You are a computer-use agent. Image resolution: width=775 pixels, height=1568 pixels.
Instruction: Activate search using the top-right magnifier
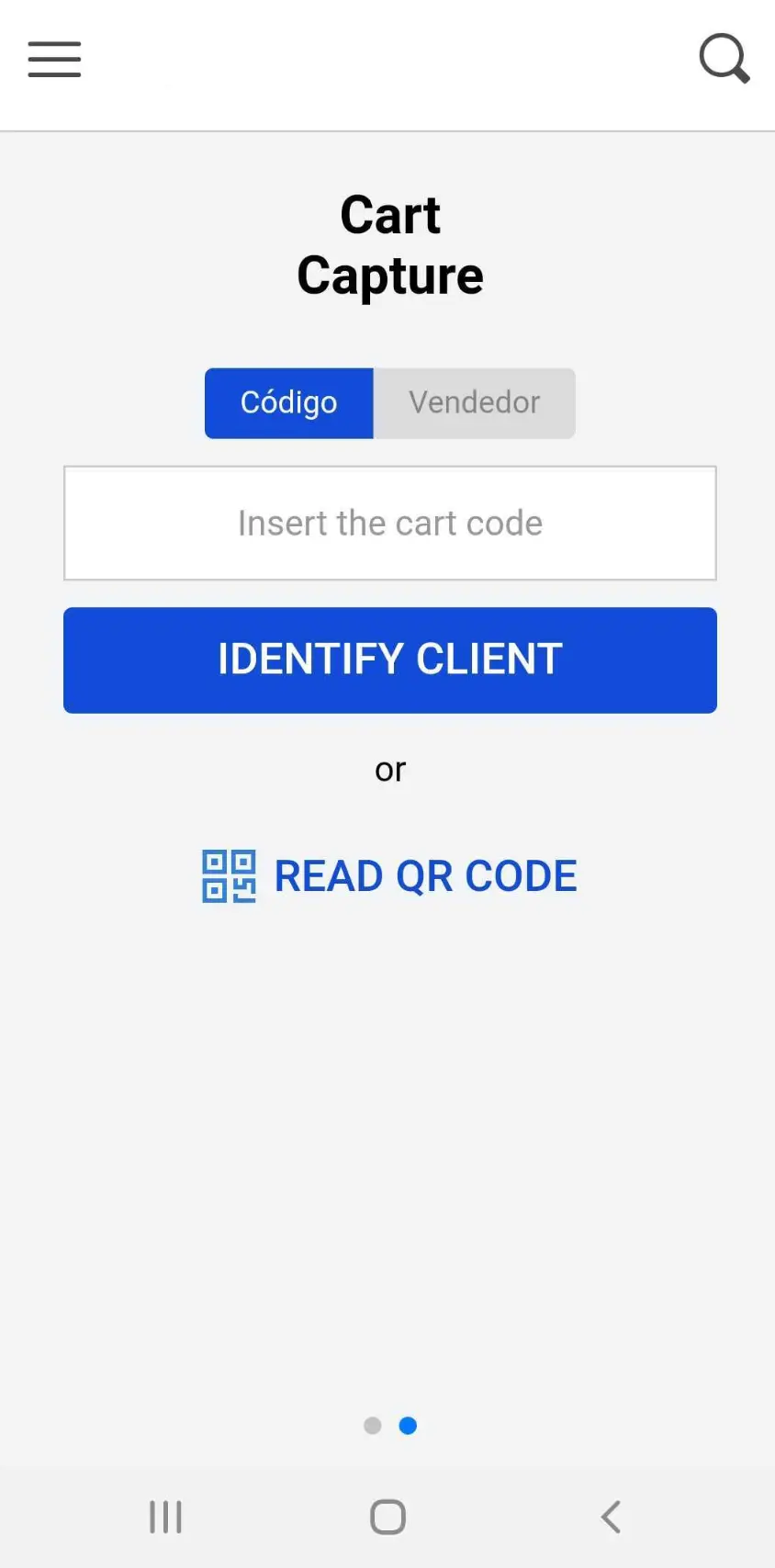[x=724, y=59]
